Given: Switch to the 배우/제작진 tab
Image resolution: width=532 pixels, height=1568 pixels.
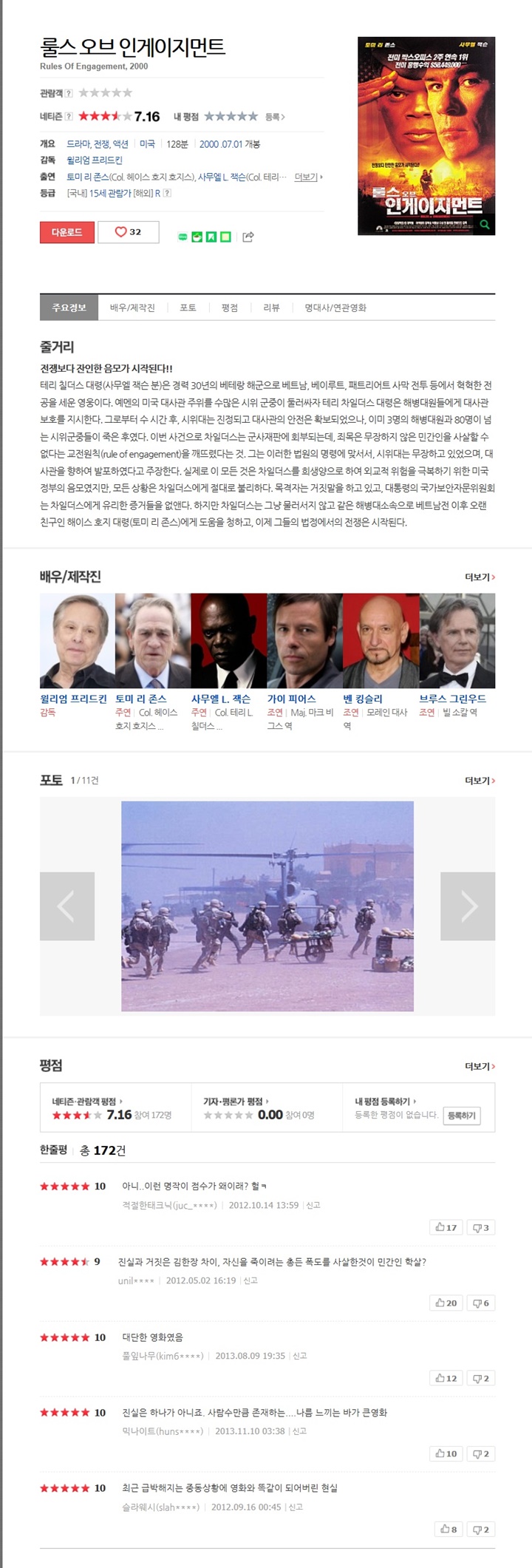Looking at the screenshot, I should point(132,308).
